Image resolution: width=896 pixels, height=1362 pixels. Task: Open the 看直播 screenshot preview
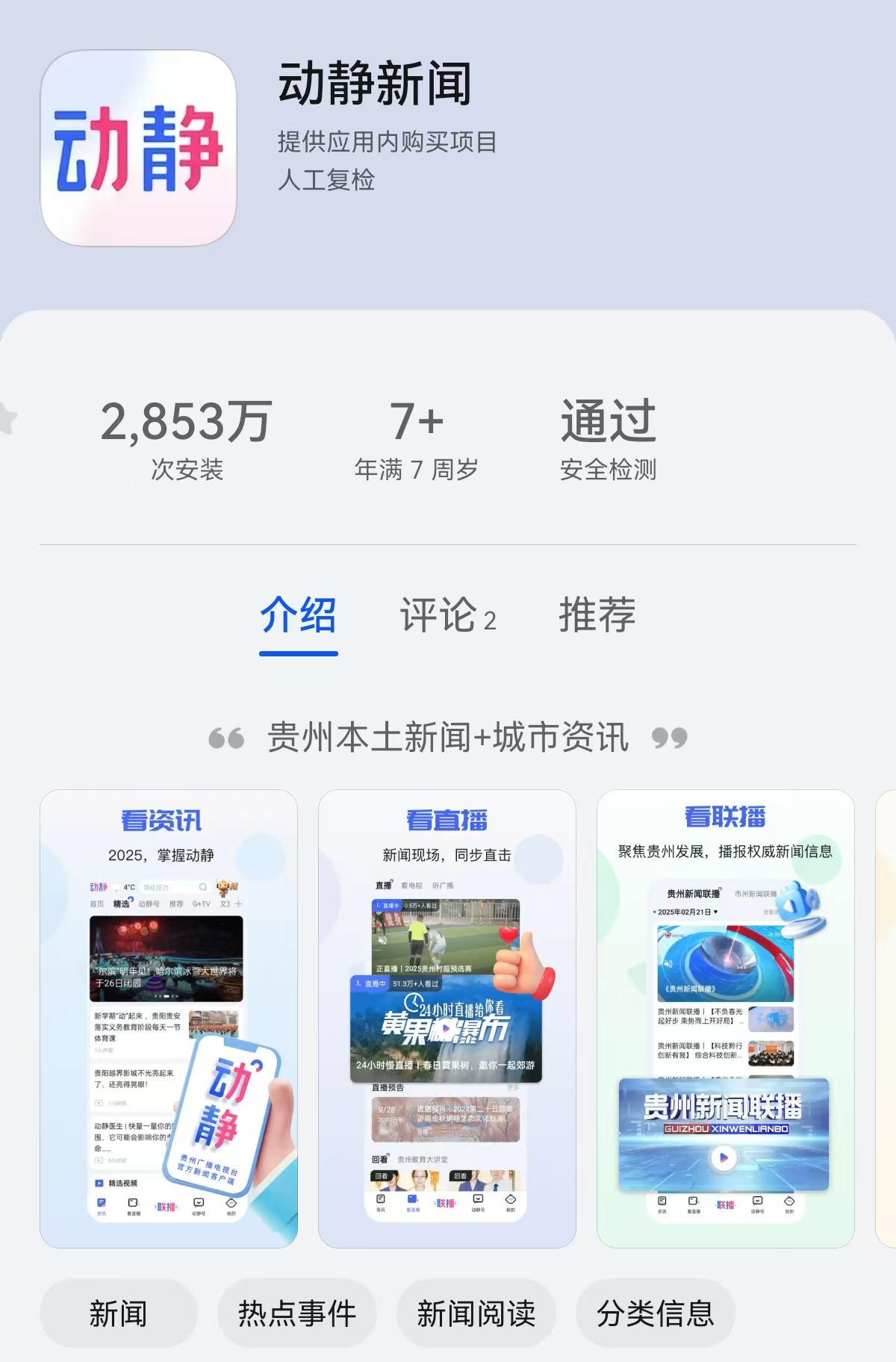(x=447, y=1019)
